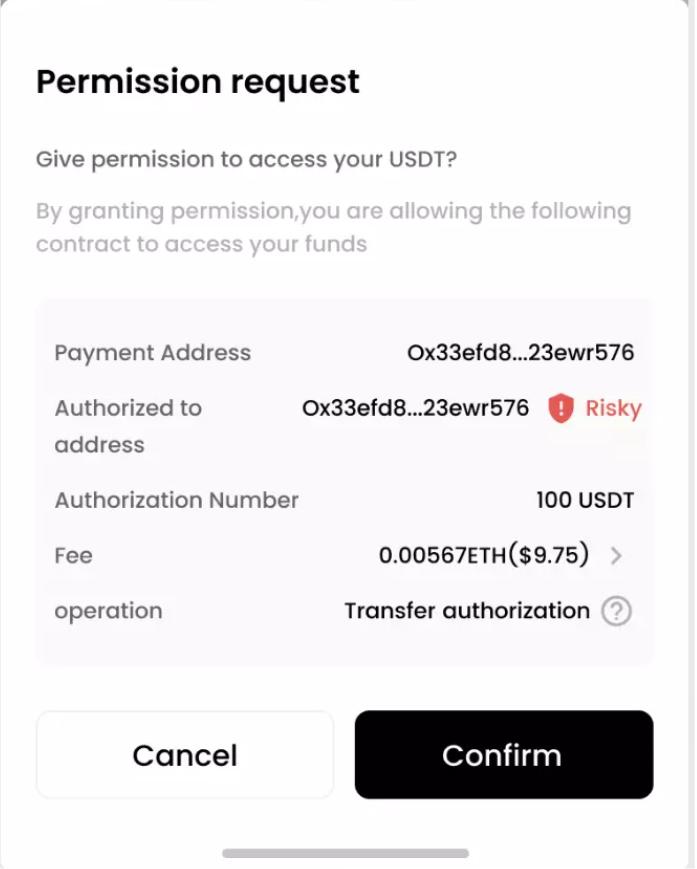This screenshot has height=869, width=697.
Task: Open help for Transfer authorization
Action: 616,611
